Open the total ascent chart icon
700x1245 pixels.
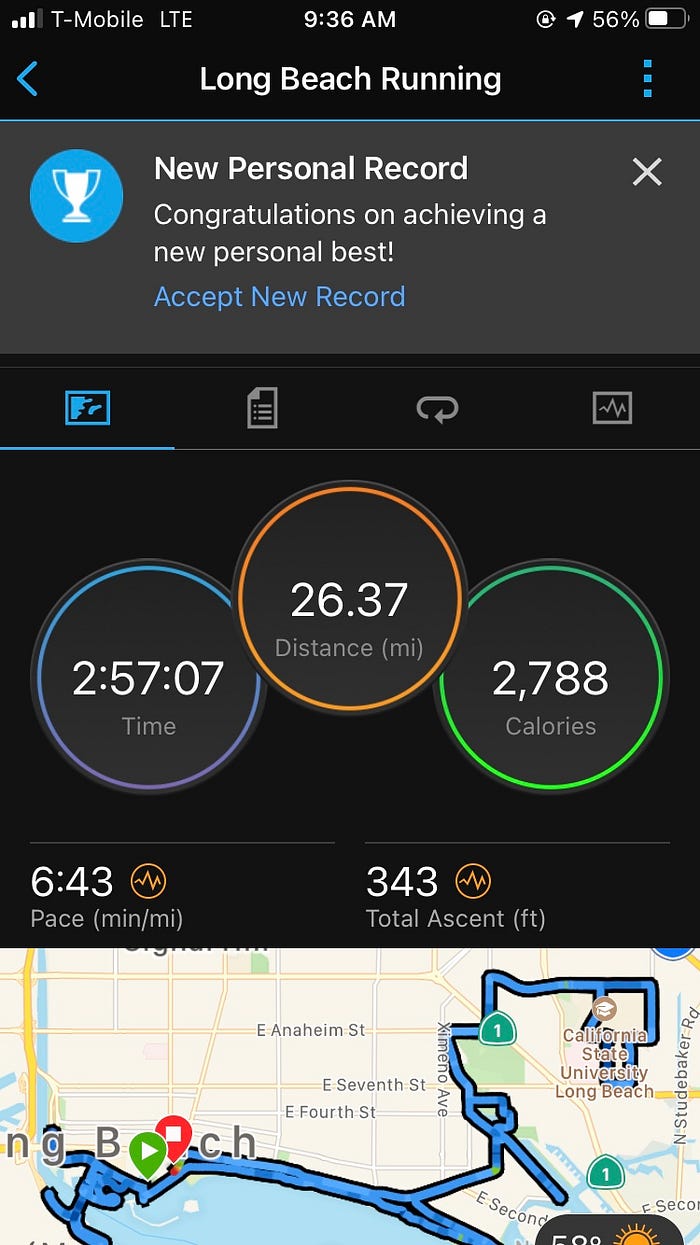coord(474,881)
